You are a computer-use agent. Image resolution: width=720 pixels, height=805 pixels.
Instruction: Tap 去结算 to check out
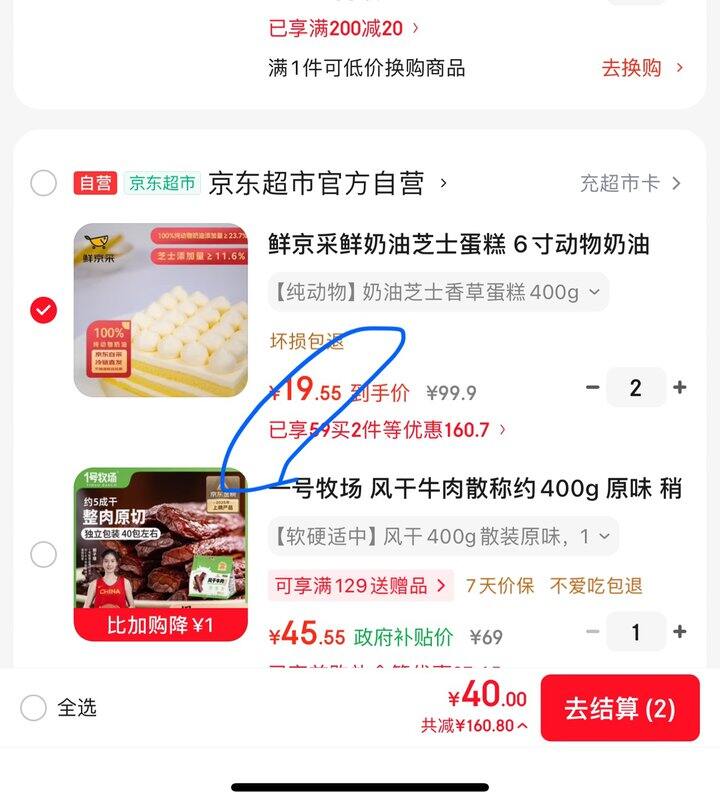click(620, 708)
